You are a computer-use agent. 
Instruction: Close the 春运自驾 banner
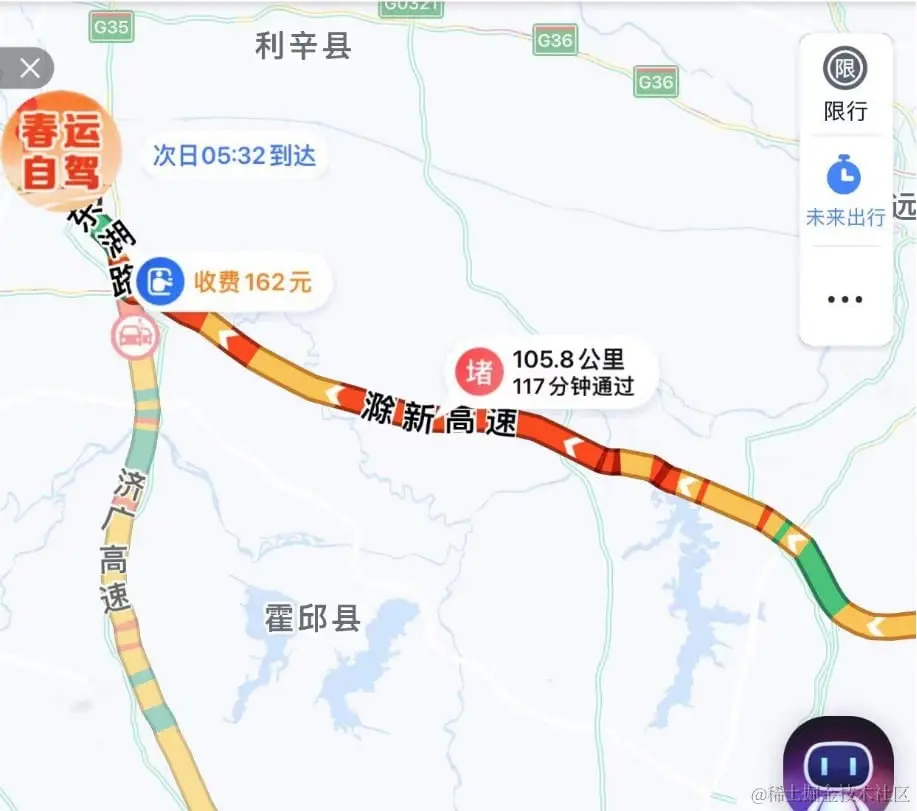click(x=30, y=68)
